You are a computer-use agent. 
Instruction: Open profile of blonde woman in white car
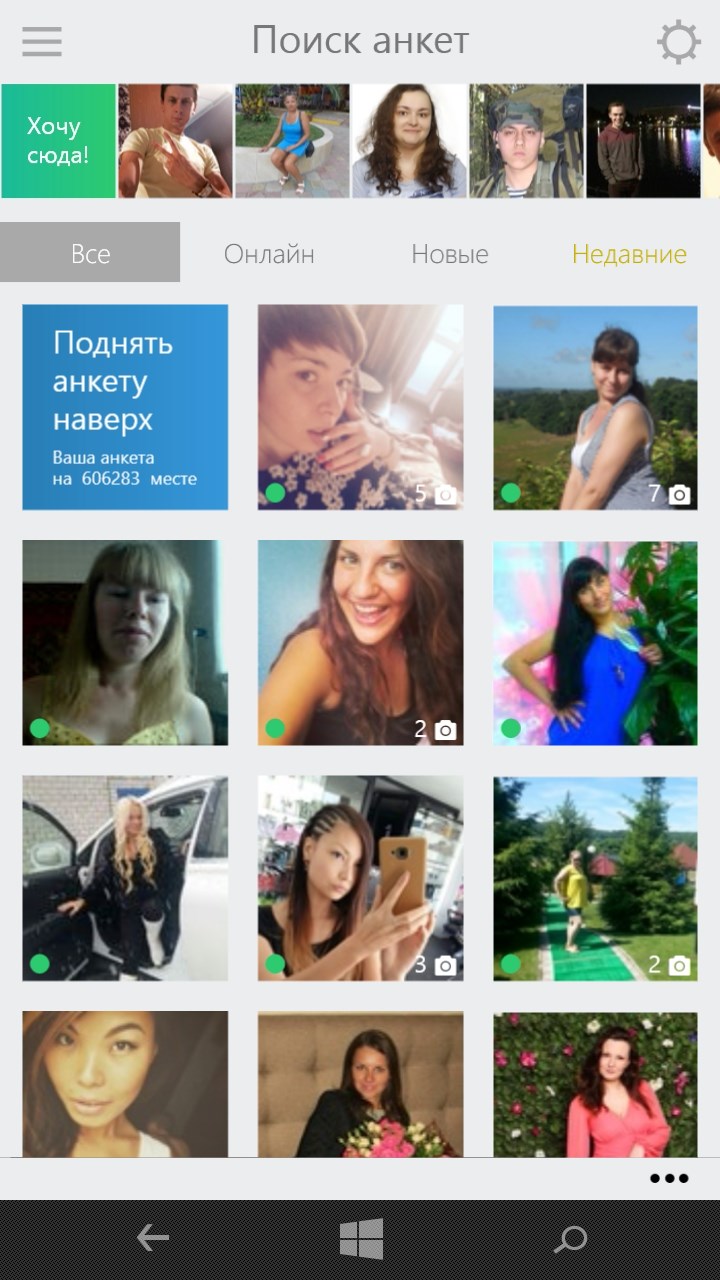125,878
